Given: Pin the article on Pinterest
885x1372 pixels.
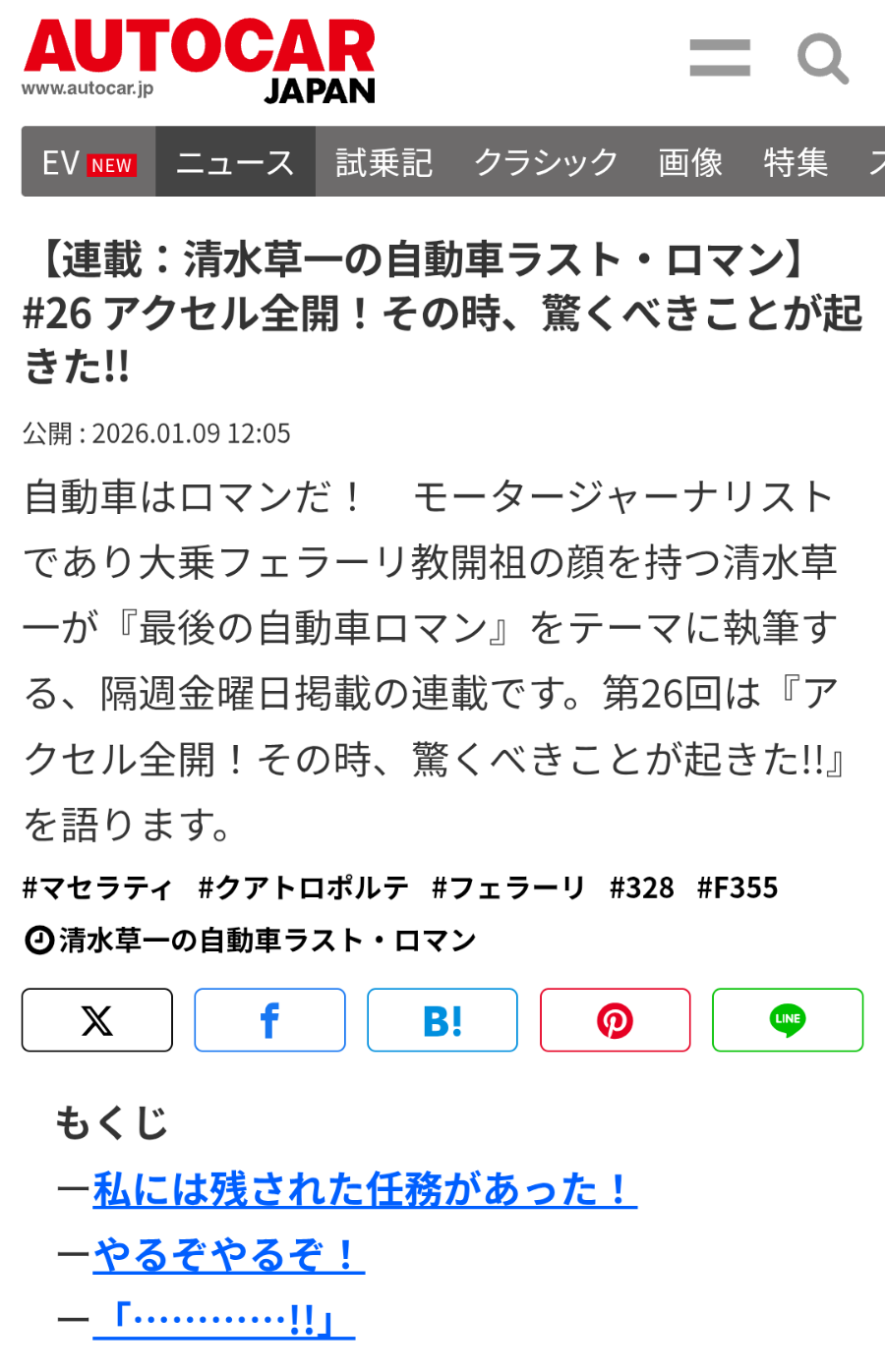Looking at the screenshot, I should tap(615, 1020).
